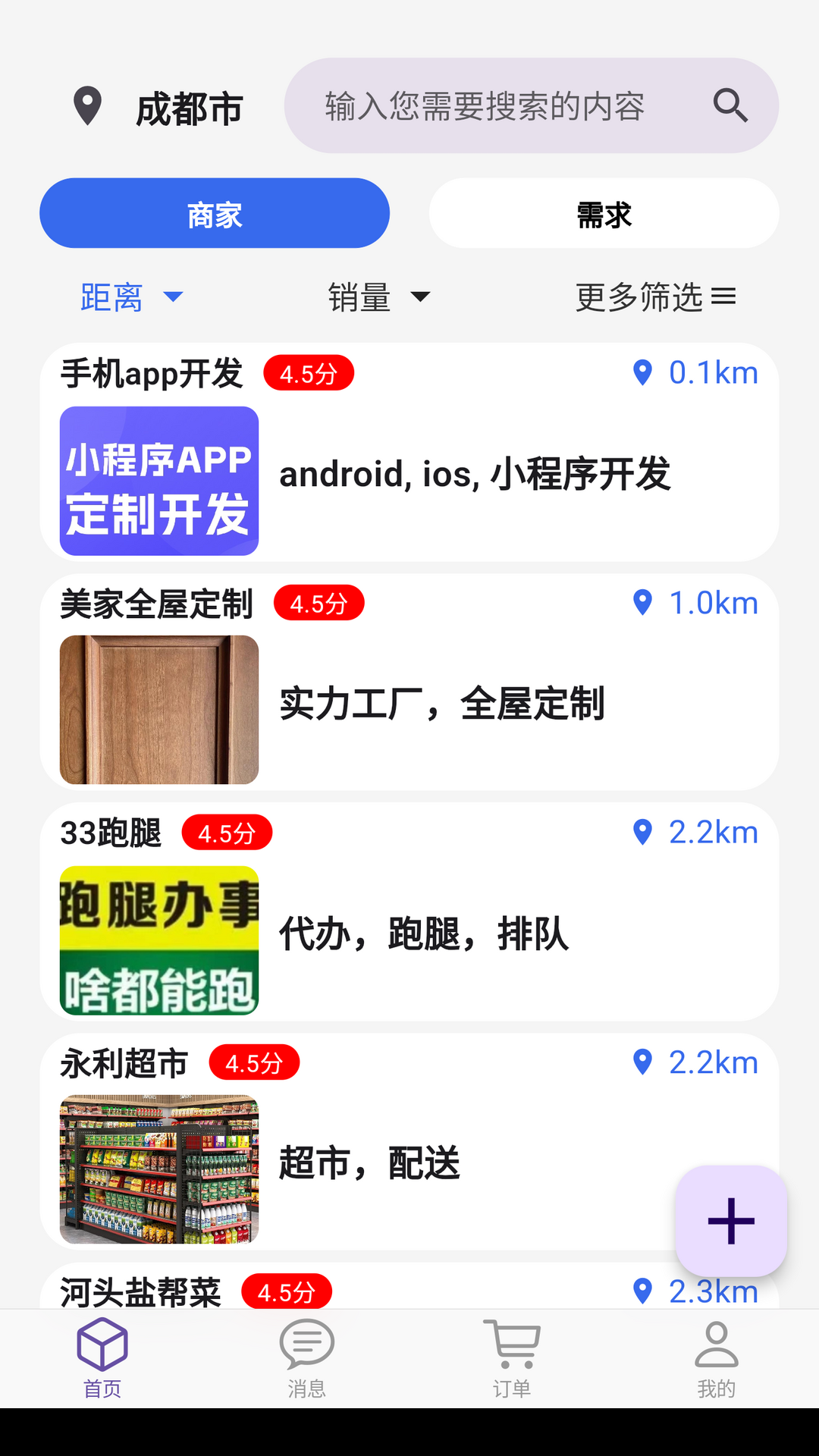Tap the 订单 shopping cart icon
This screenshot has width=819, height=1456.
[x=512, y=1342]
